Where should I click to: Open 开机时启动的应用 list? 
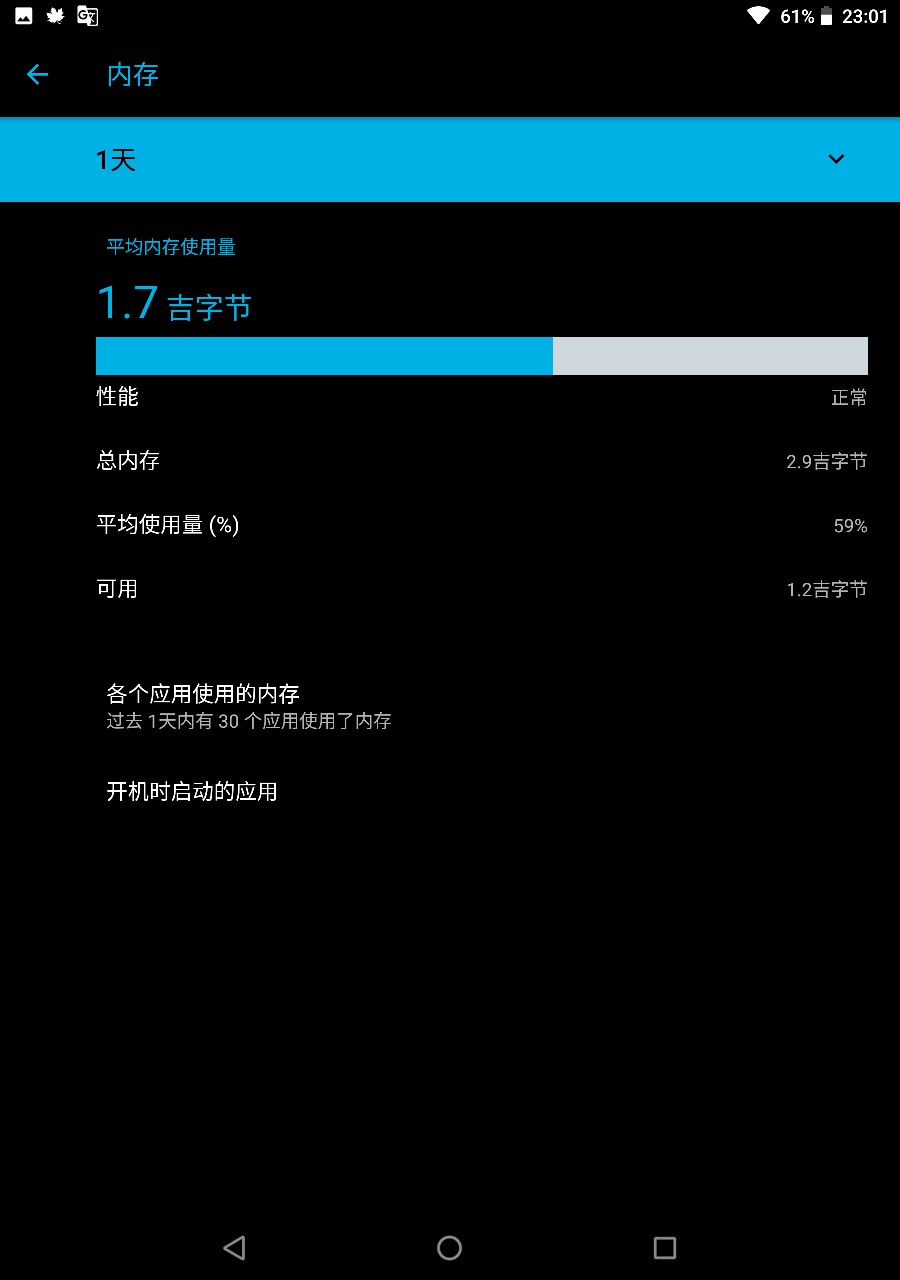(x=192, y=792)
